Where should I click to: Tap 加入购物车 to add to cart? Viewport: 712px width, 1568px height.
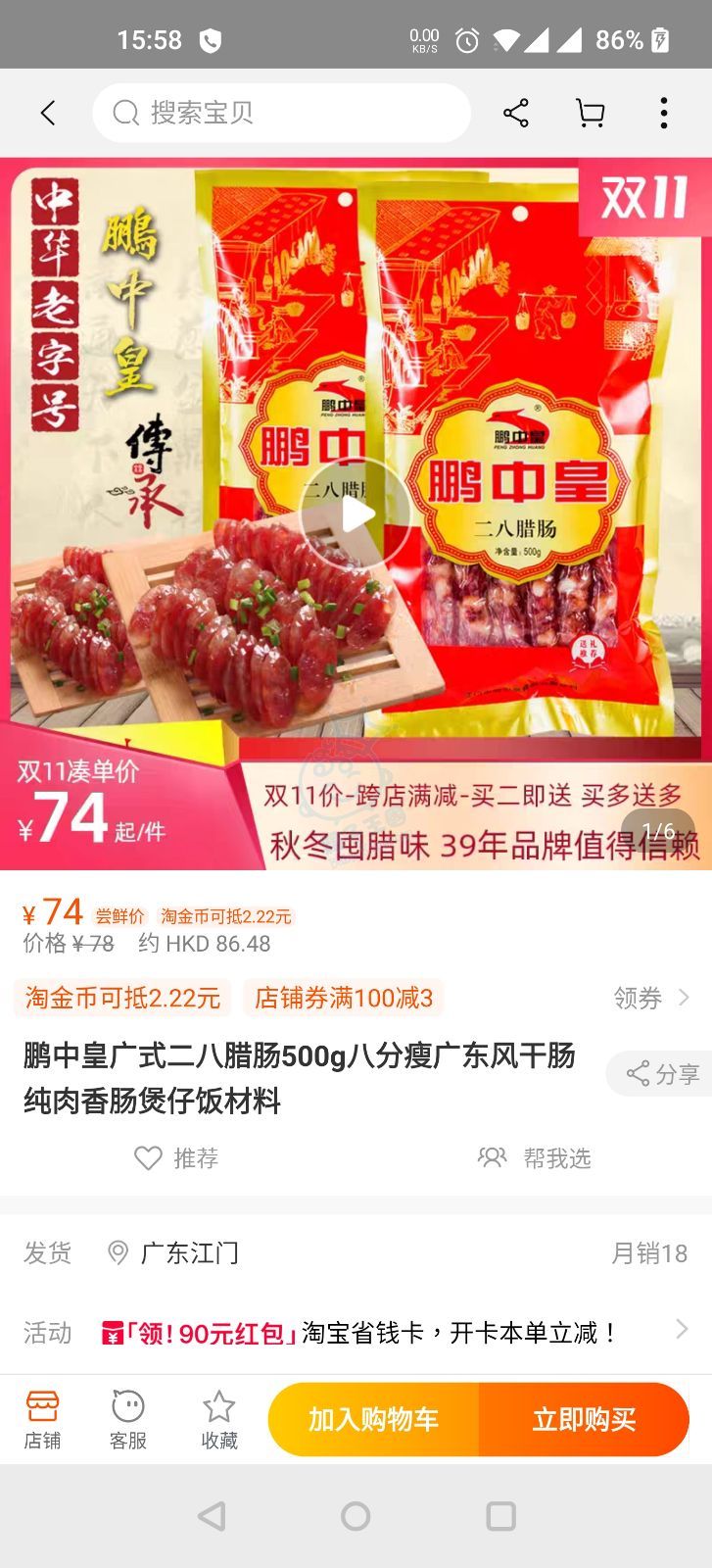(373, 1419)
